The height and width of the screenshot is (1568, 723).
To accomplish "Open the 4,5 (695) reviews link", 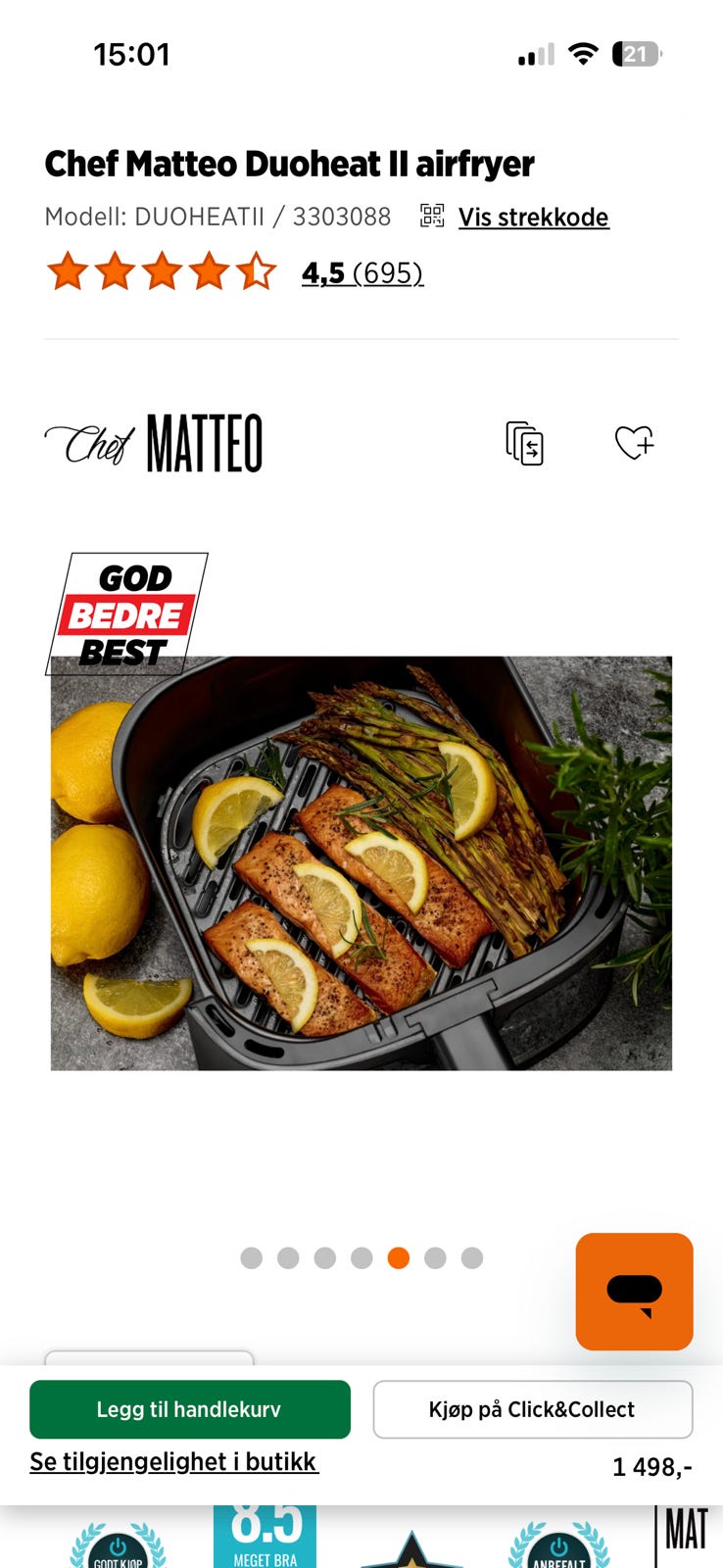I will pos(362,272).
